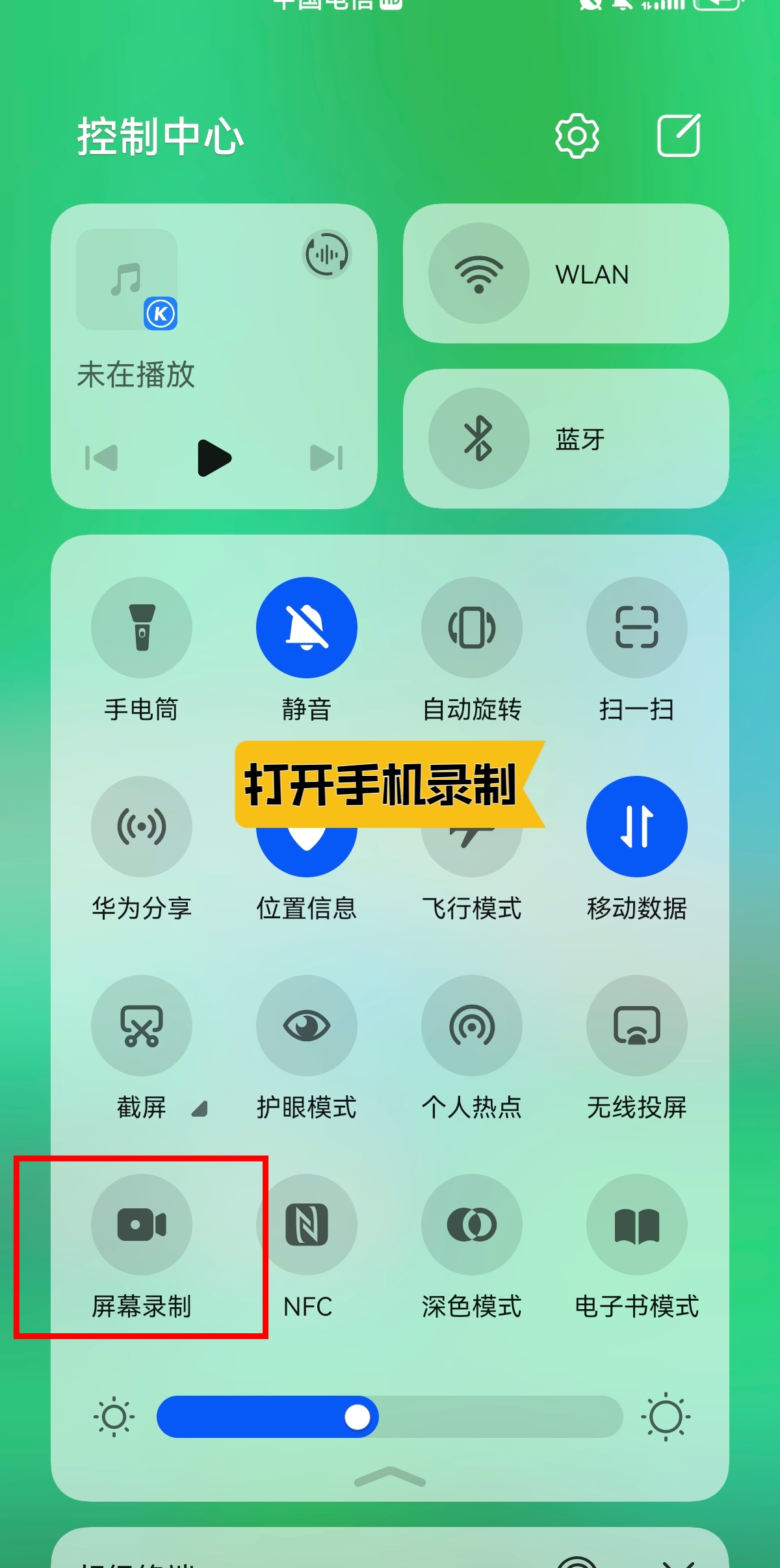780x1568 pixels.
Task: Skip to the next track
Action: (x=326, y=458)
